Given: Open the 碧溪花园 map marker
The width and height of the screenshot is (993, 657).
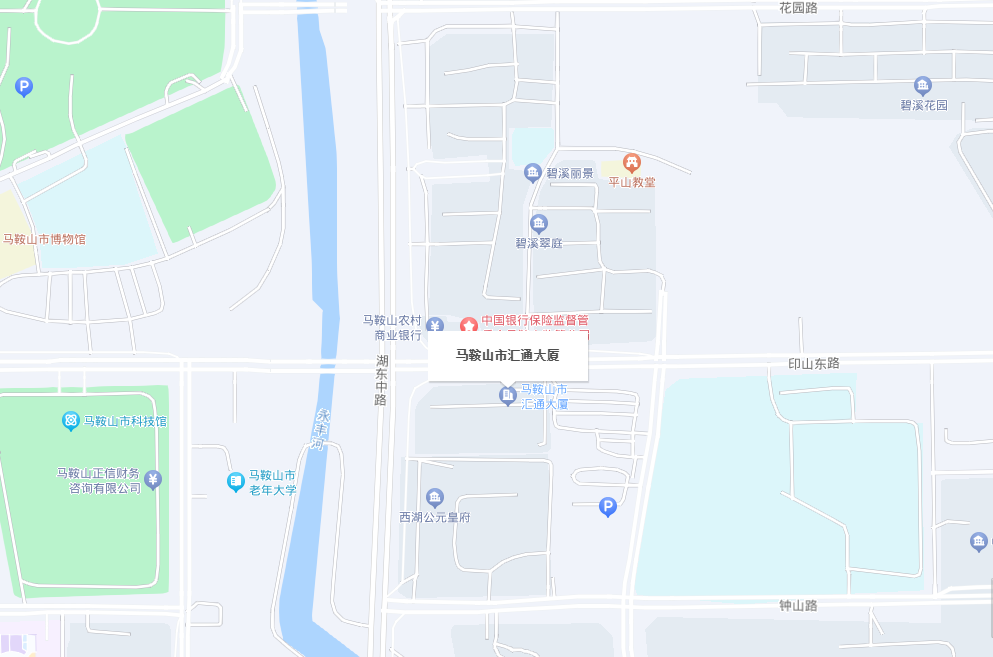Looking at the screenshot, I should (x=923, y=86).
